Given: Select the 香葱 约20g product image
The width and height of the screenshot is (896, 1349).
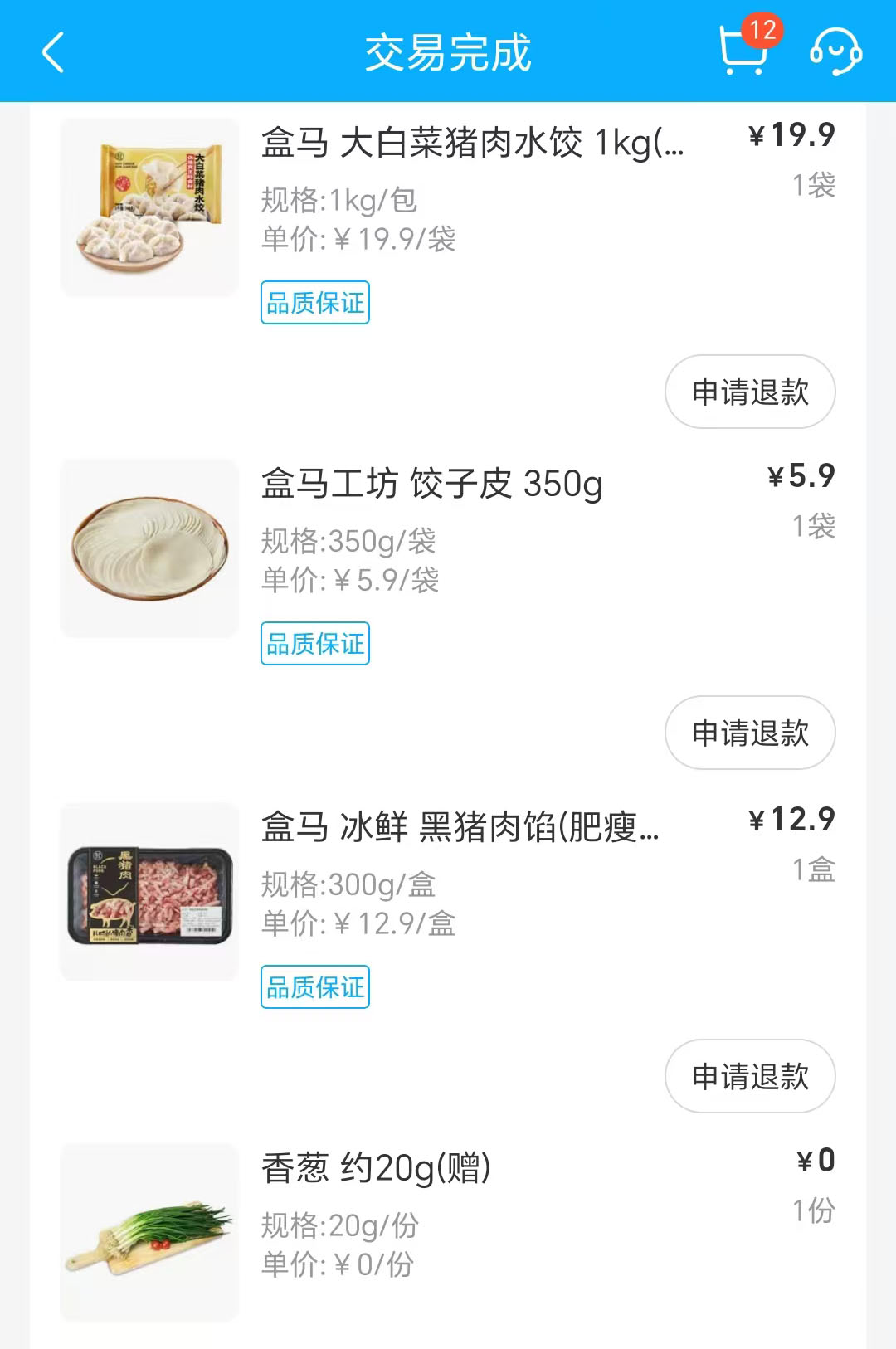Looking at the screenshot, I should (x=149, y=1232).
